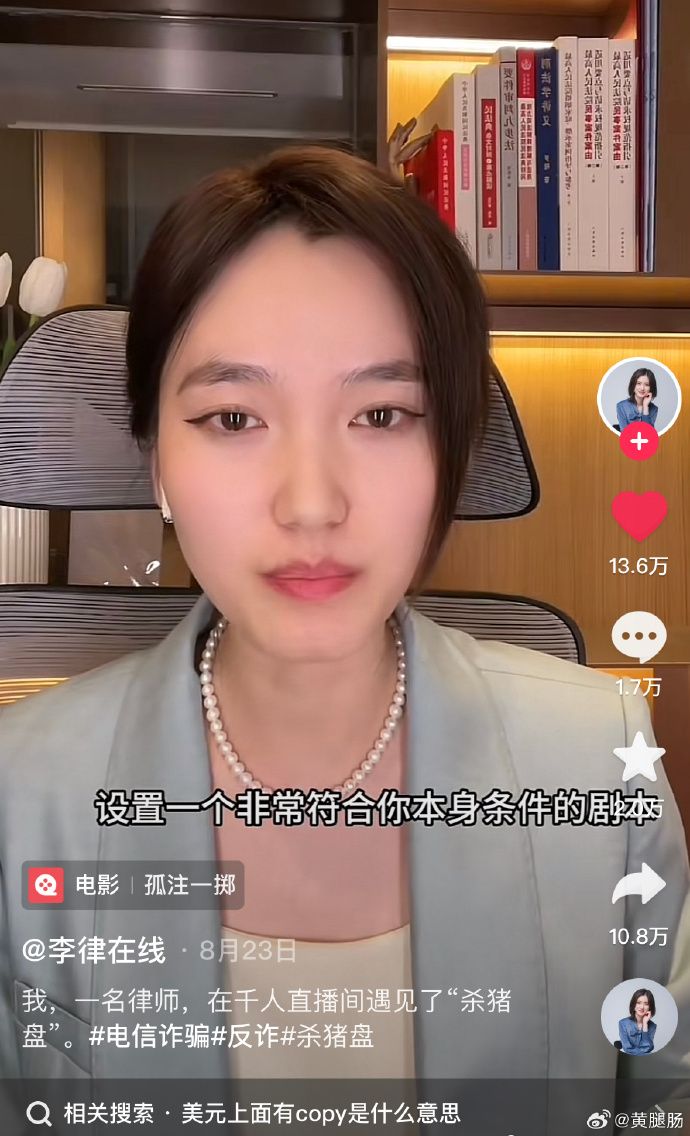Viewport: 690px width, 1136px height.
Task: Open the 电影 孤注一掷 movie tag
Action: [x=133, y=885]
